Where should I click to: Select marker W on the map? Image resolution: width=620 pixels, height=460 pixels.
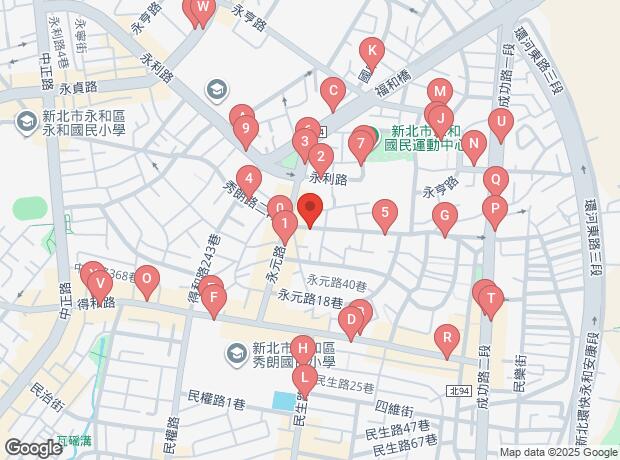pyautogui.click(x=203, y=9)
